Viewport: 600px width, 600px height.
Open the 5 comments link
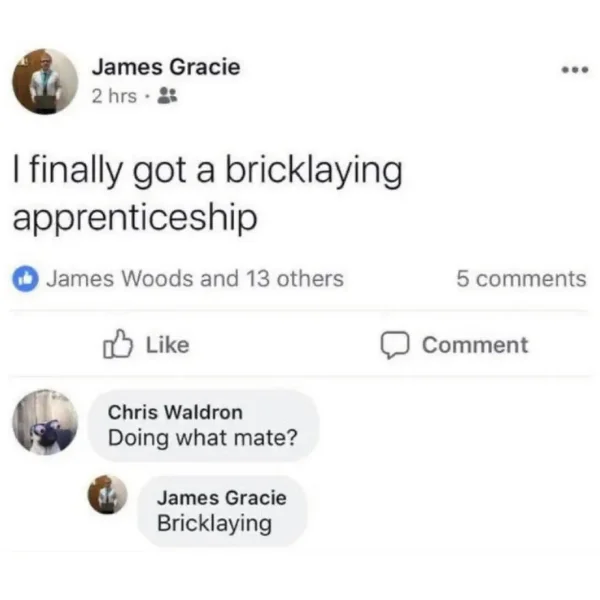tap(521, 279)
